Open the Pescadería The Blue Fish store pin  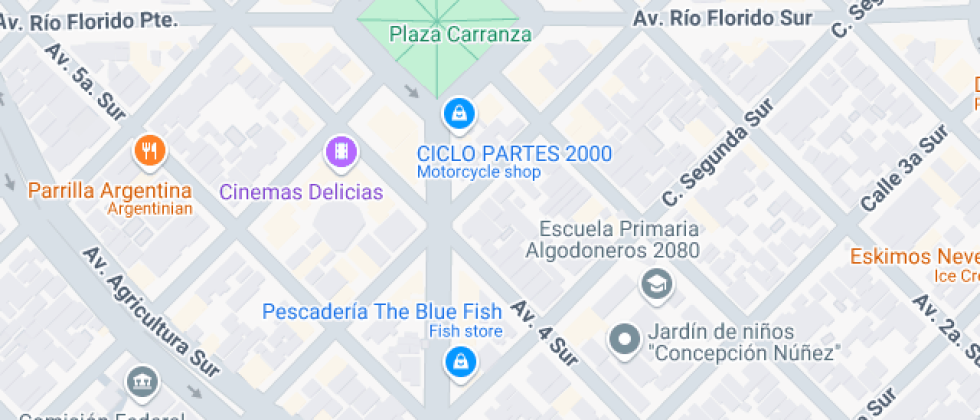coord(459,360)
